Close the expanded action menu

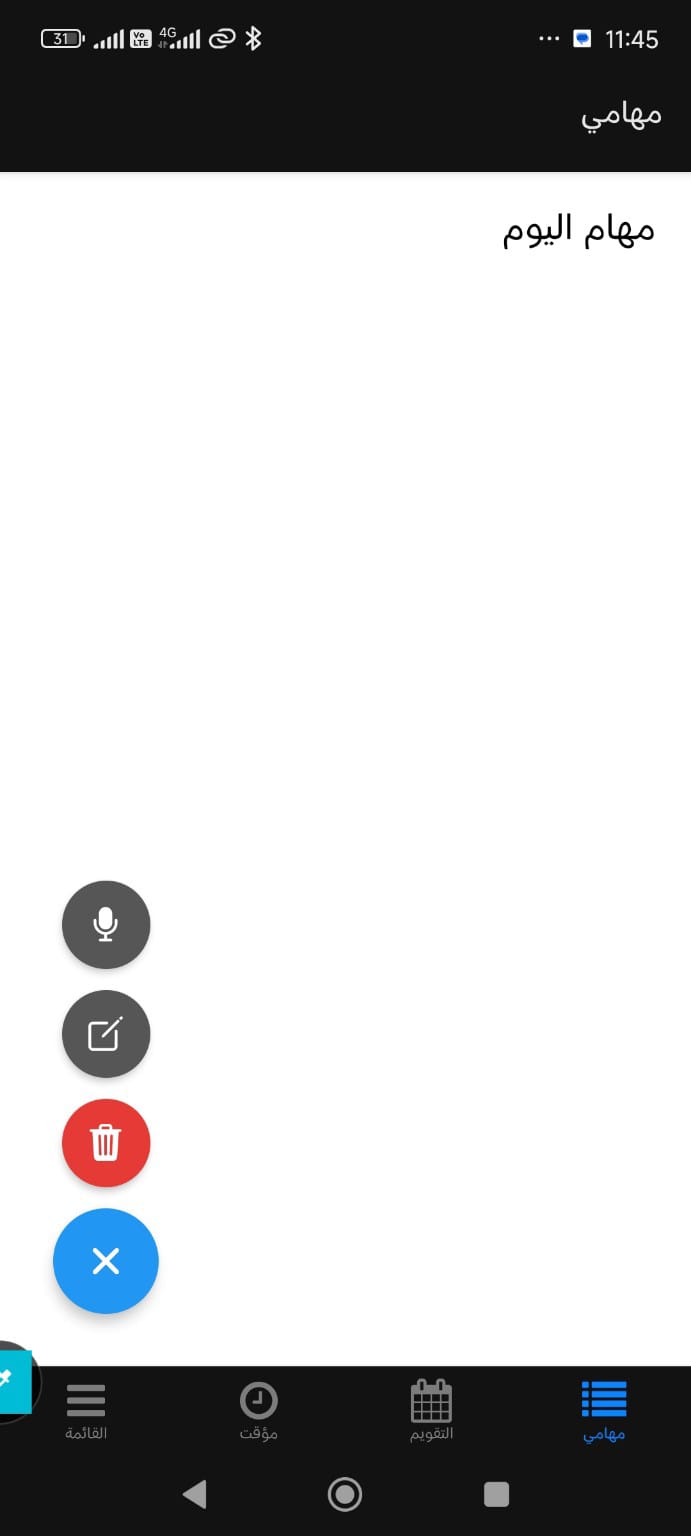pyautogui.click(x=106, y=1261)
